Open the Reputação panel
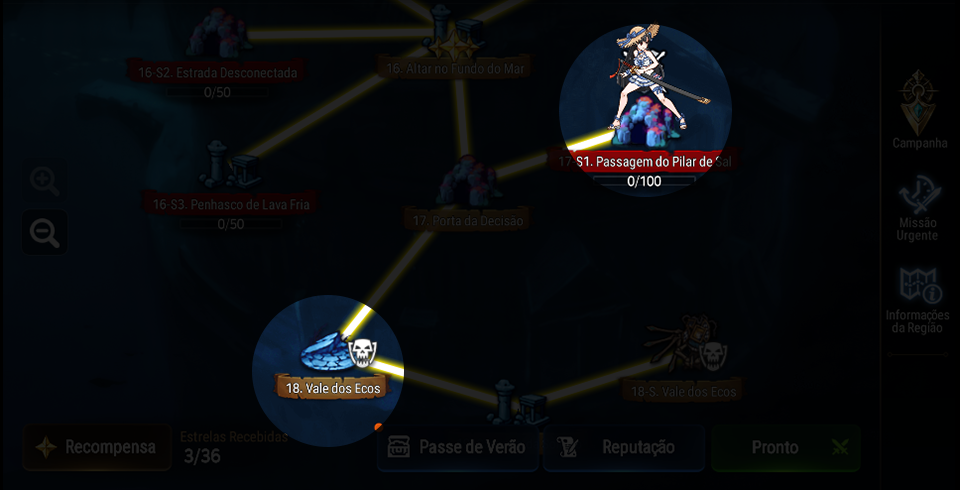Image resolution: width=960 pixels, height=490 pixels. click(x=624, y=447)
